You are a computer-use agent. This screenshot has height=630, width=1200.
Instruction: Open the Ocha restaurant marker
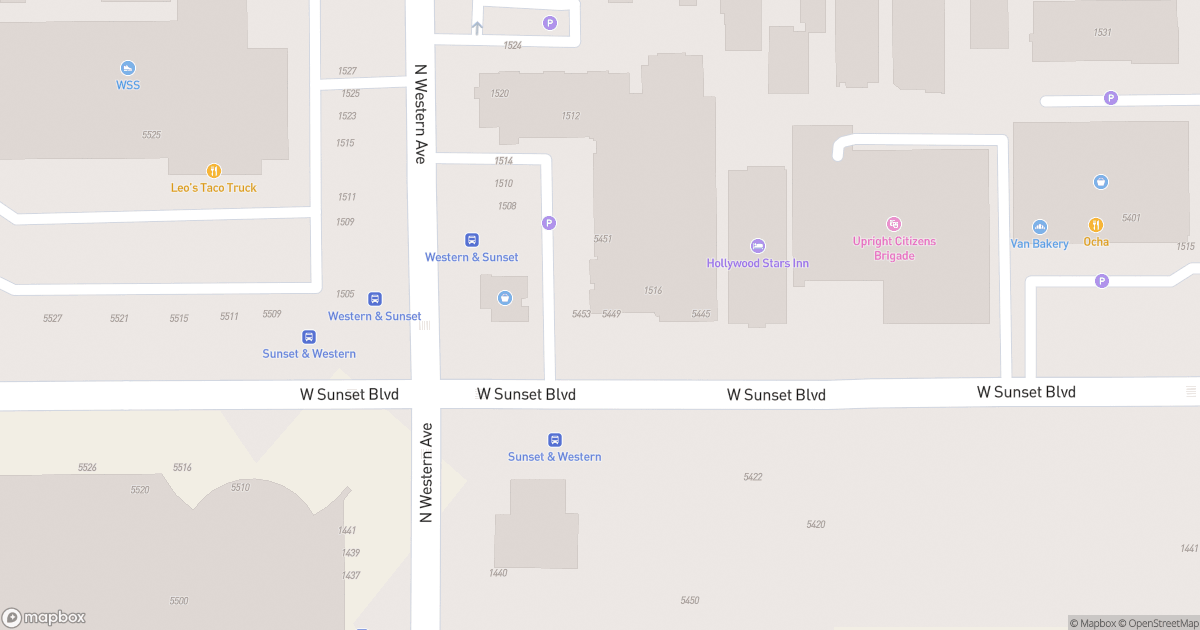click(x=1096, y=225)
